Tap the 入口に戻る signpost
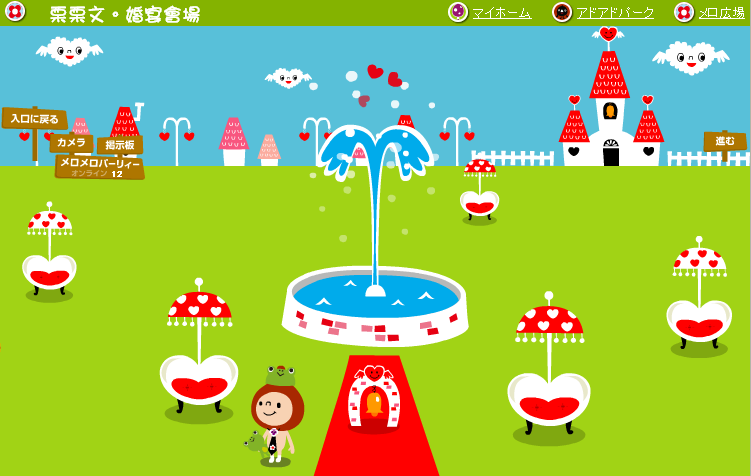The width and height of the screenshot is (751, 476). coord(33,118)
